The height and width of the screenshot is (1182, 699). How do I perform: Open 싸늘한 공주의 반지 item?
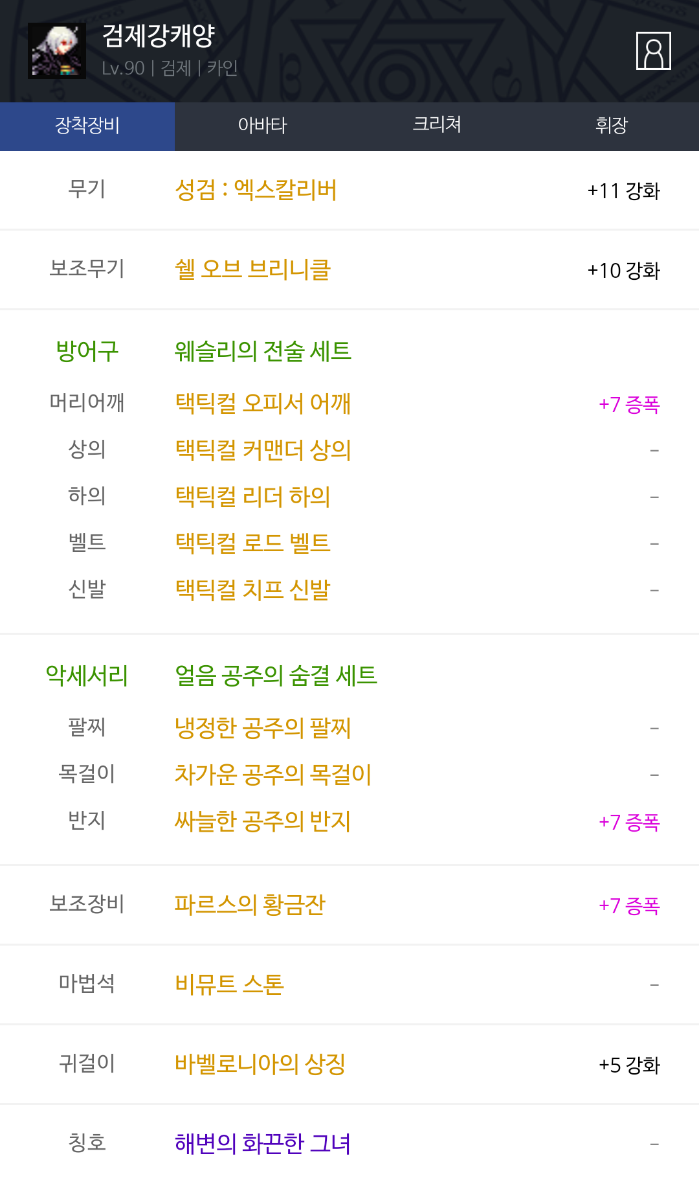tap(263, 822)
